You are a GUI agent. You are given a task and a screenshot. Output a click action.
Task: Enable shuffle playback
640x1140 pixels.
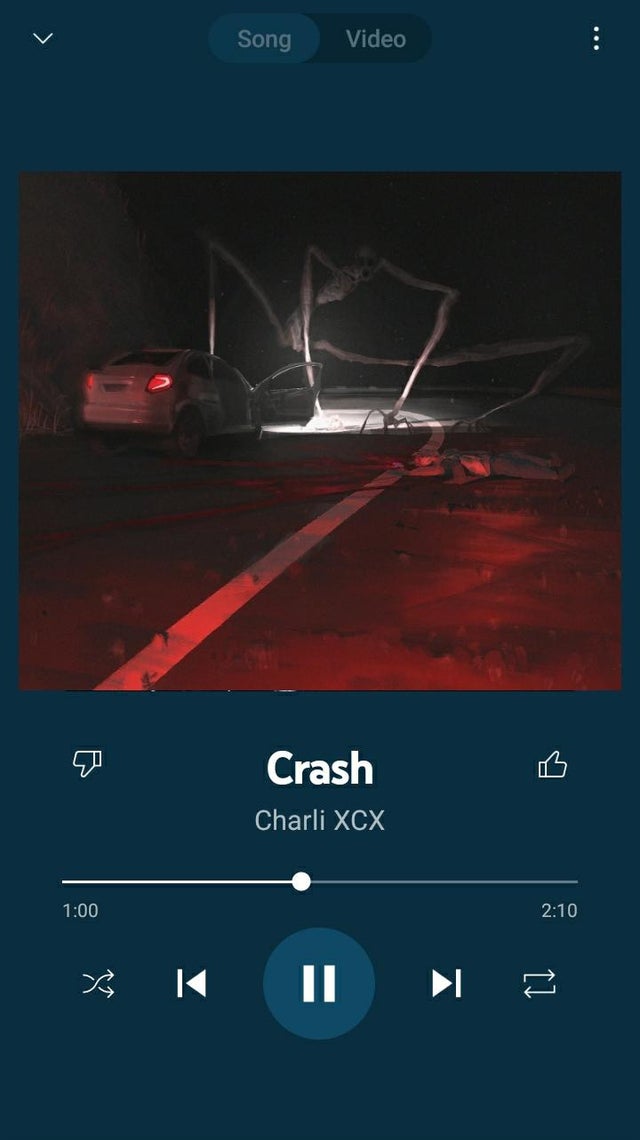pos(98,984)
